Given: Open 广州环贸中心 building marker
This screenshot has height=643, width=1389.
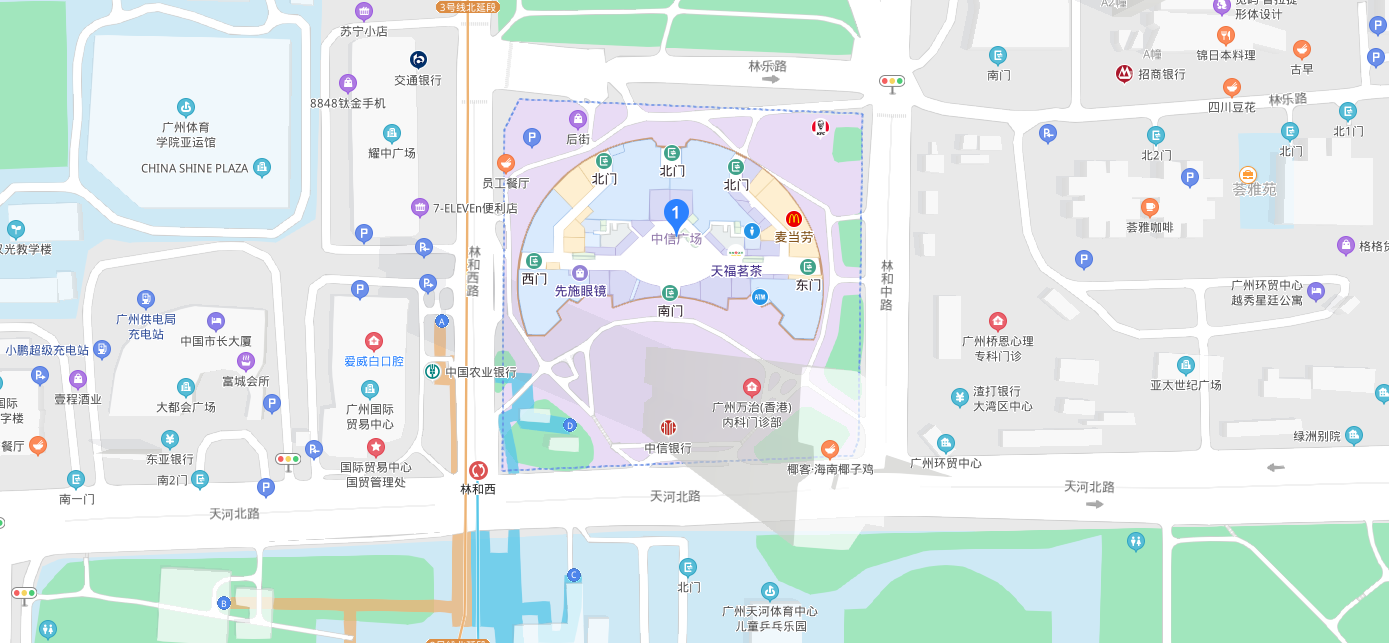Looking at the screenshot, I should pos(945,443).
